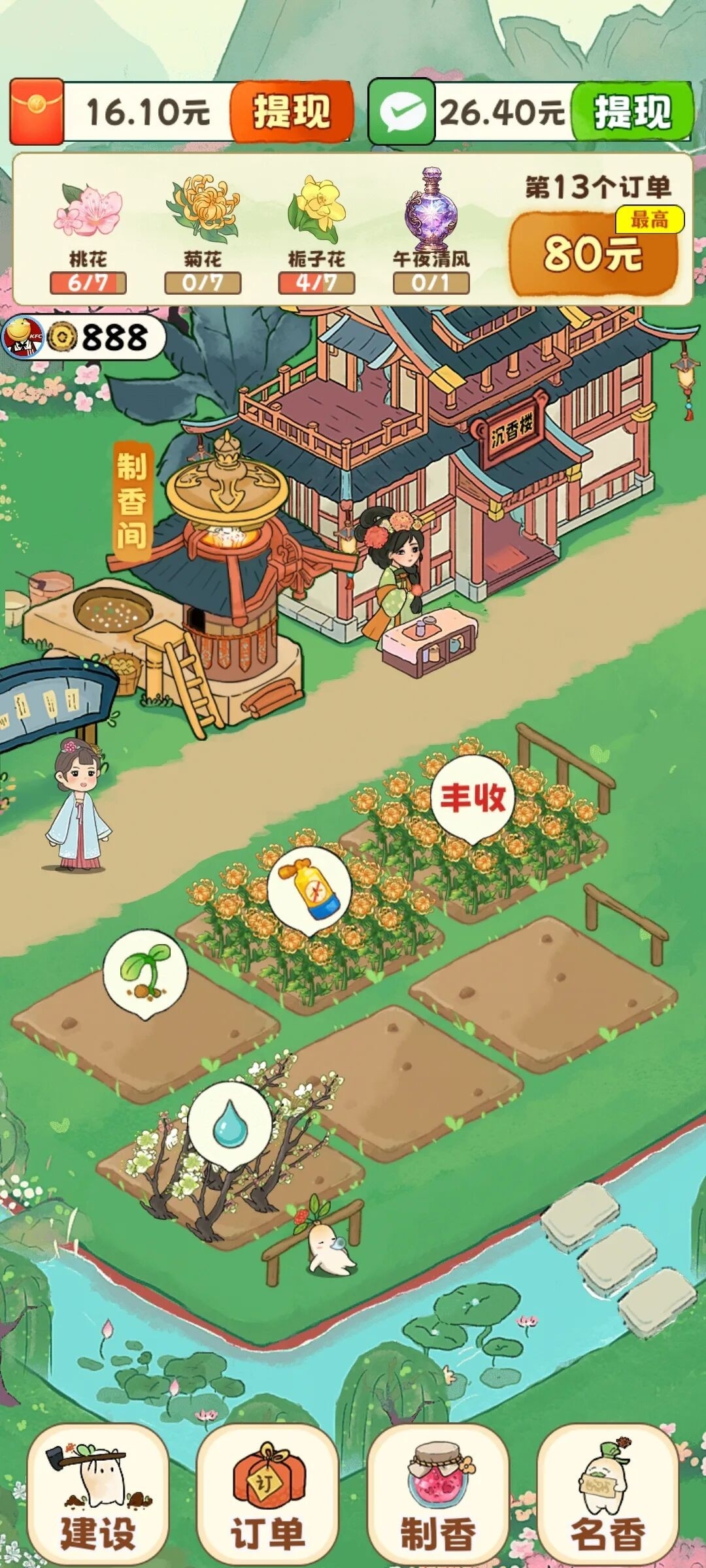706x1568 pixels.
Task: Harvest the chrysanthemums with the 丰收 bubble
Action: (472, 798)
